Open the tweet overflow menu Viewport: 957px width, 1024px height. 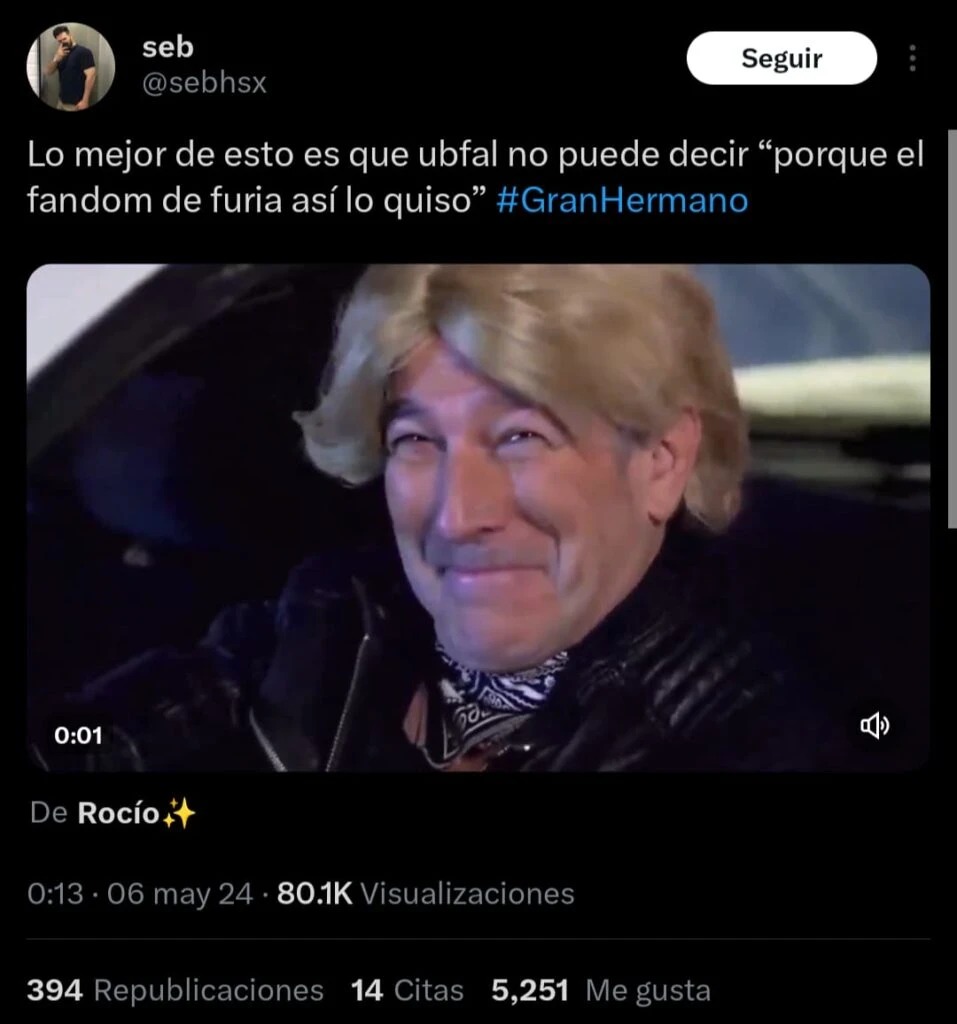tap(912, 58)
